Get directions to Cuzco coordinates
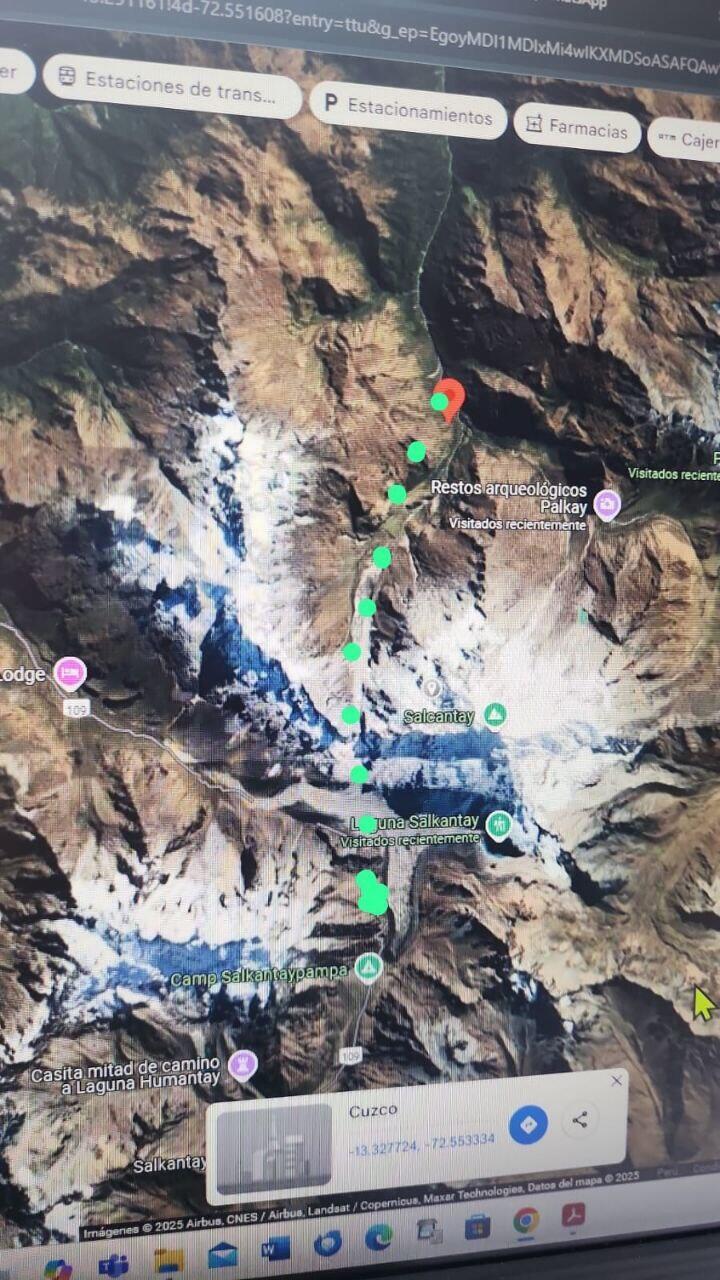720x1280 pixels. coord(528,1125)
